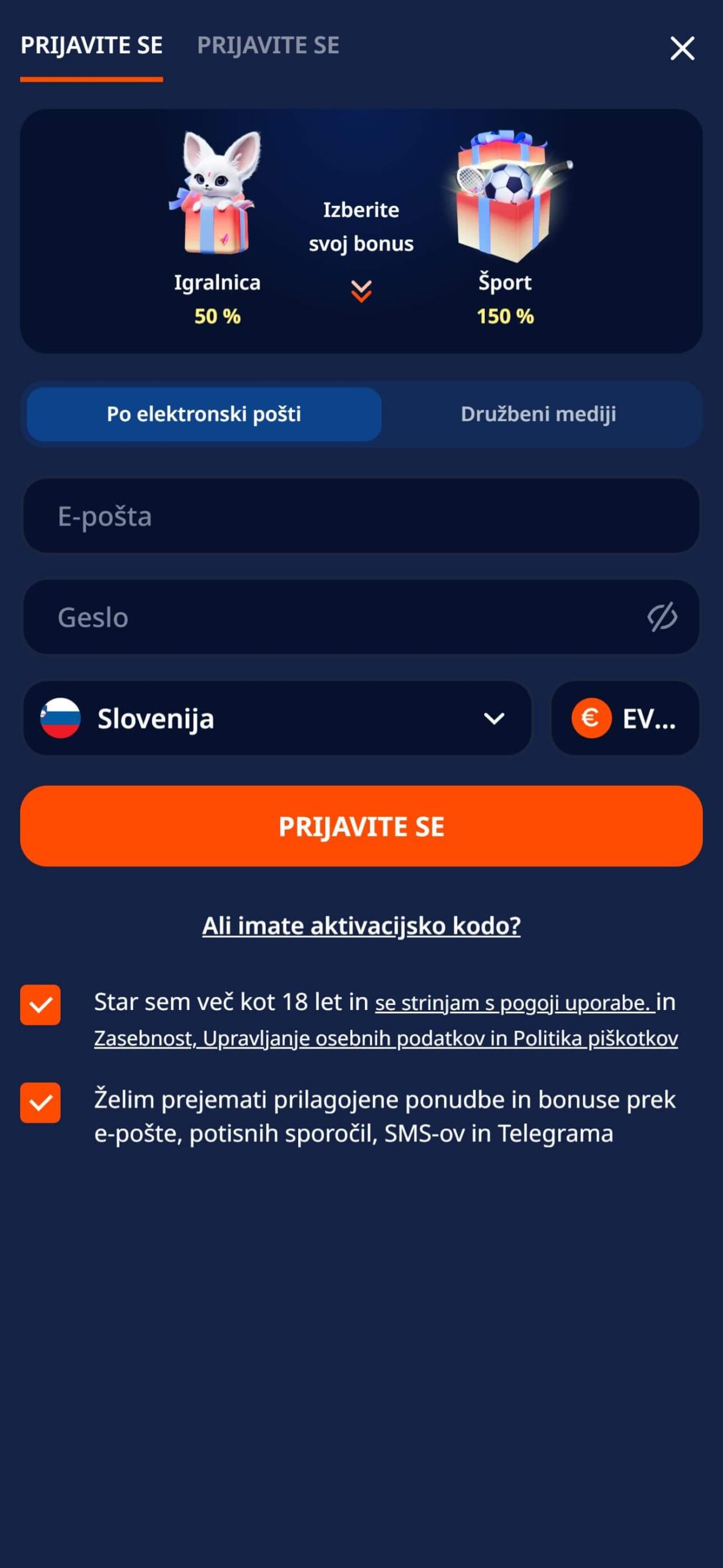723x1568 pixels.
Task: Uncheck the 18 years age confirmation checkbox
Action: pyautogui.click(x=40, y=1005)
